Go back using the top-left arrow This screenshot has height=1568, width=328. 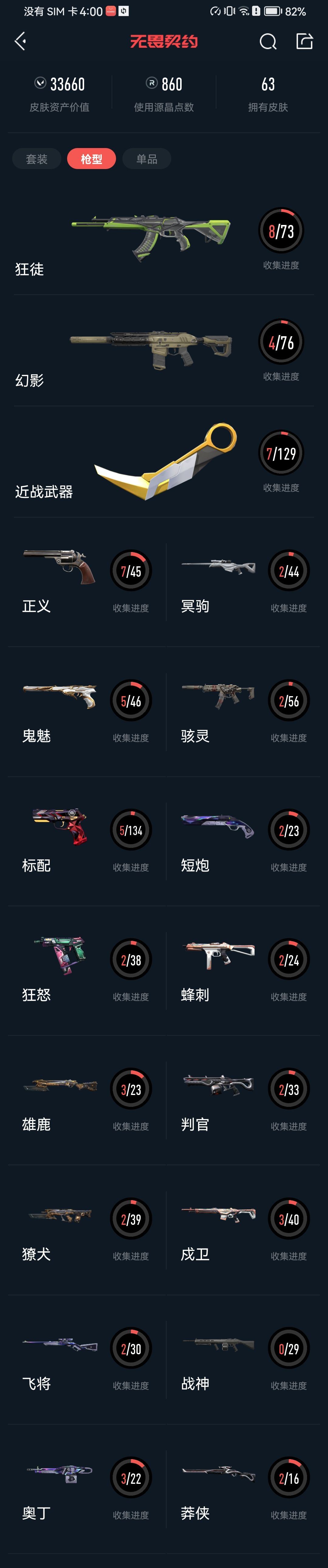21,41
